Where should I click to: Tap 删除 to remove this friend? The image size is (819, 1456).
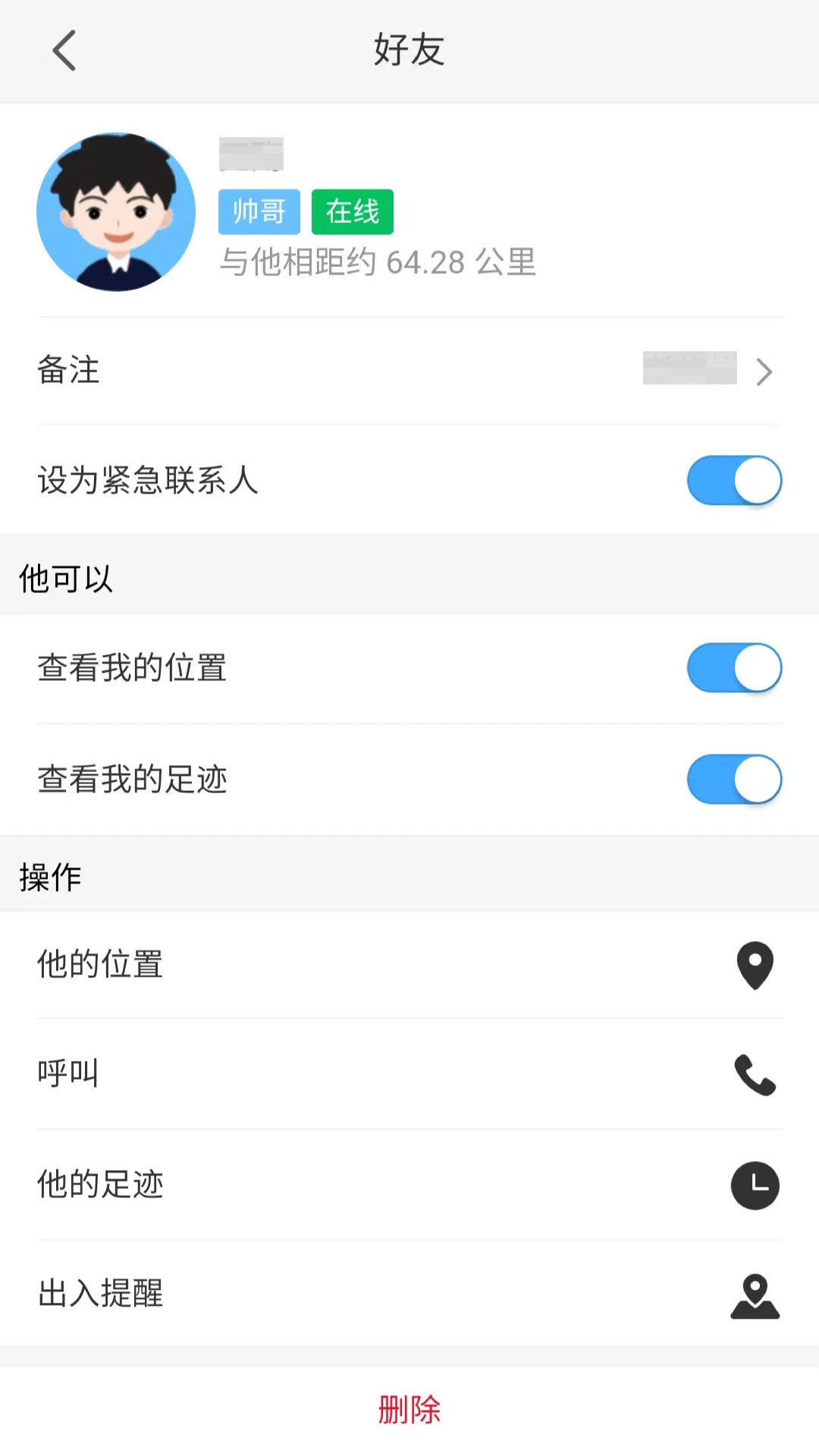click(409, 1409)
